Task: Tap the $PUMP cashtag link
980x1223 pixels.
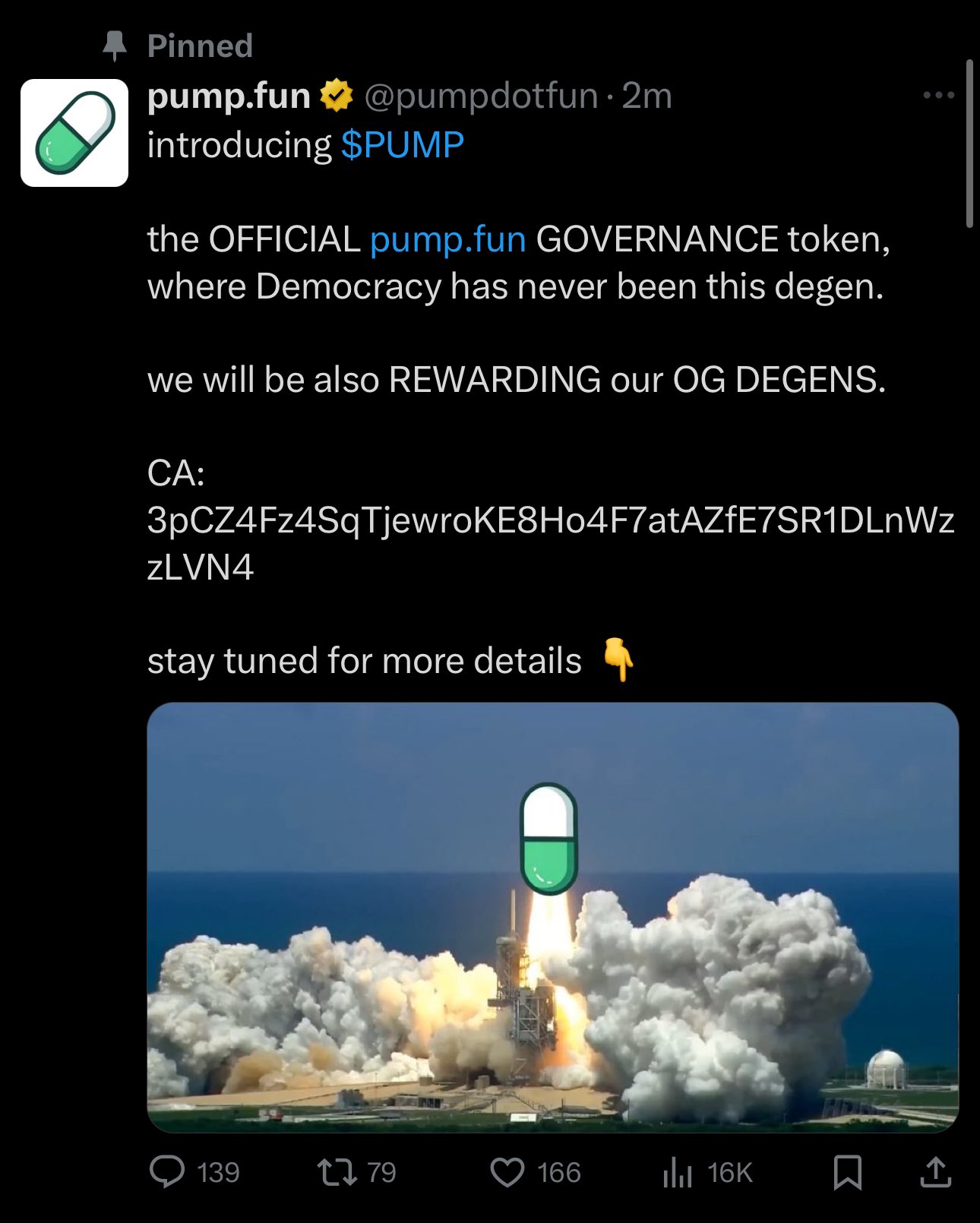Action: click(x=402, y=145)
